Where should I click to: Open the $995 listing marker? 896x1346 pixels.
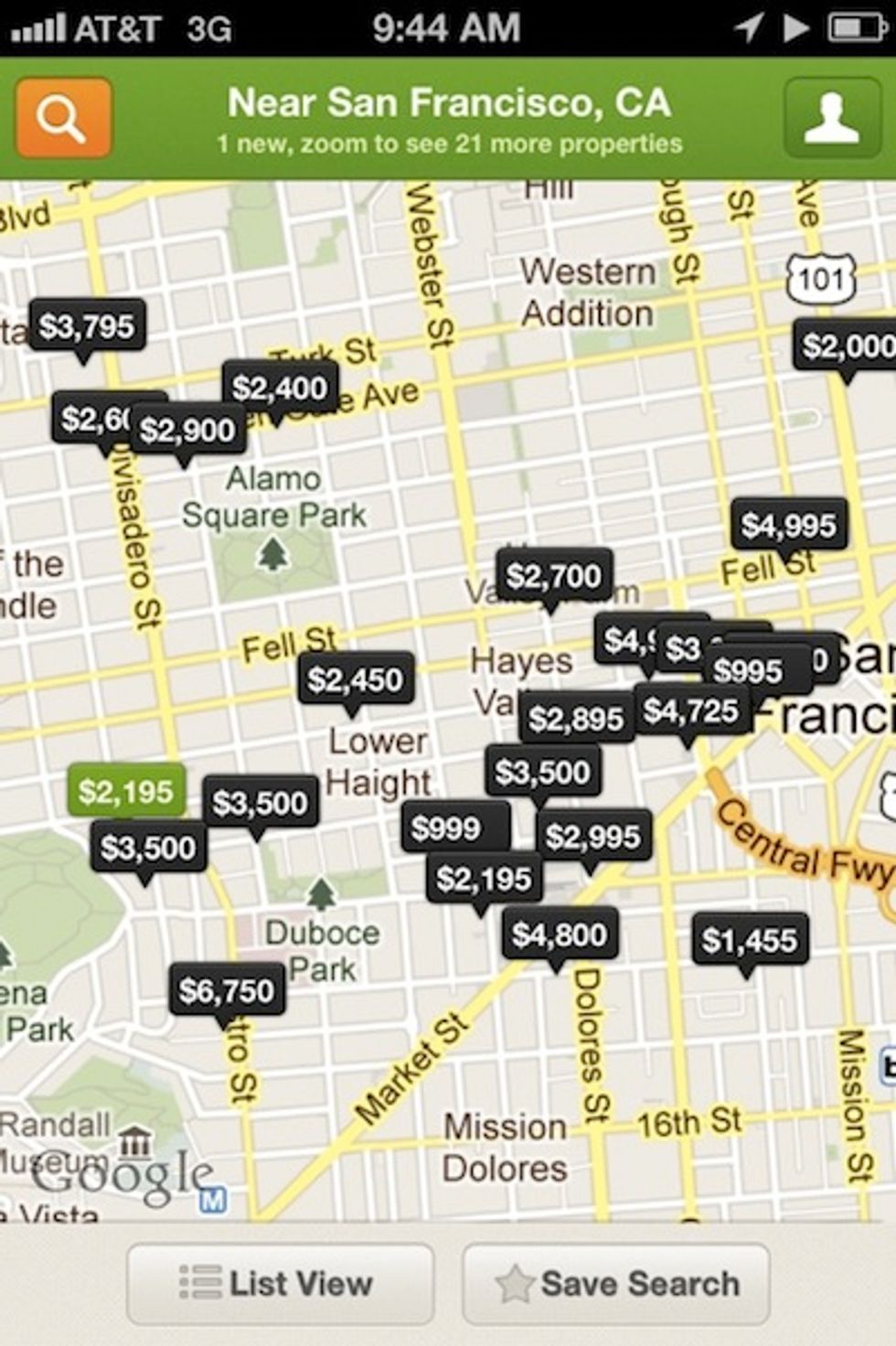(x=749, y=670)
